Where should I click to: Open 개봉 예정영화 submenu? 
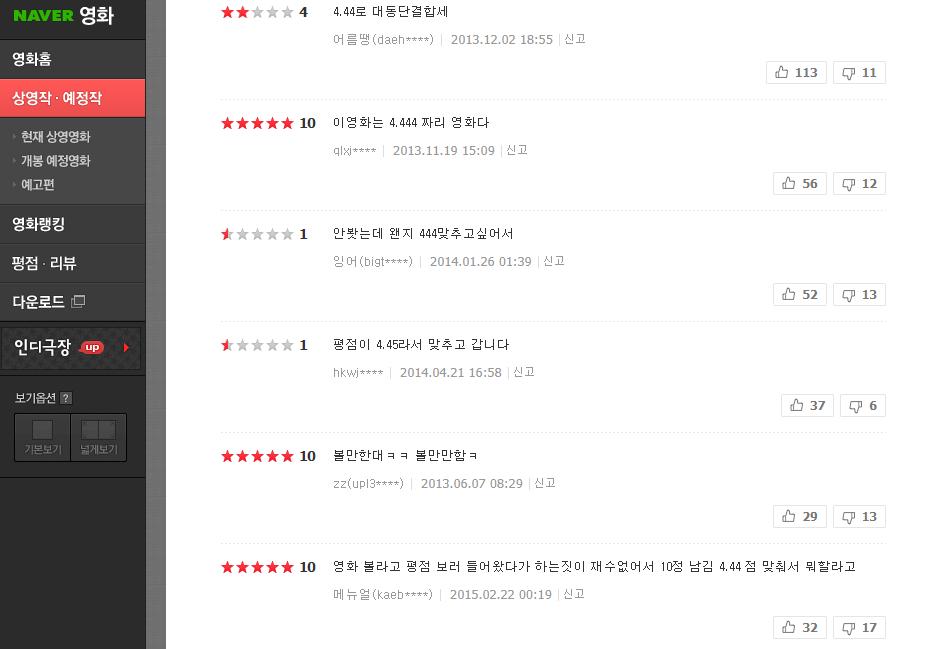[x=55, y=161]
